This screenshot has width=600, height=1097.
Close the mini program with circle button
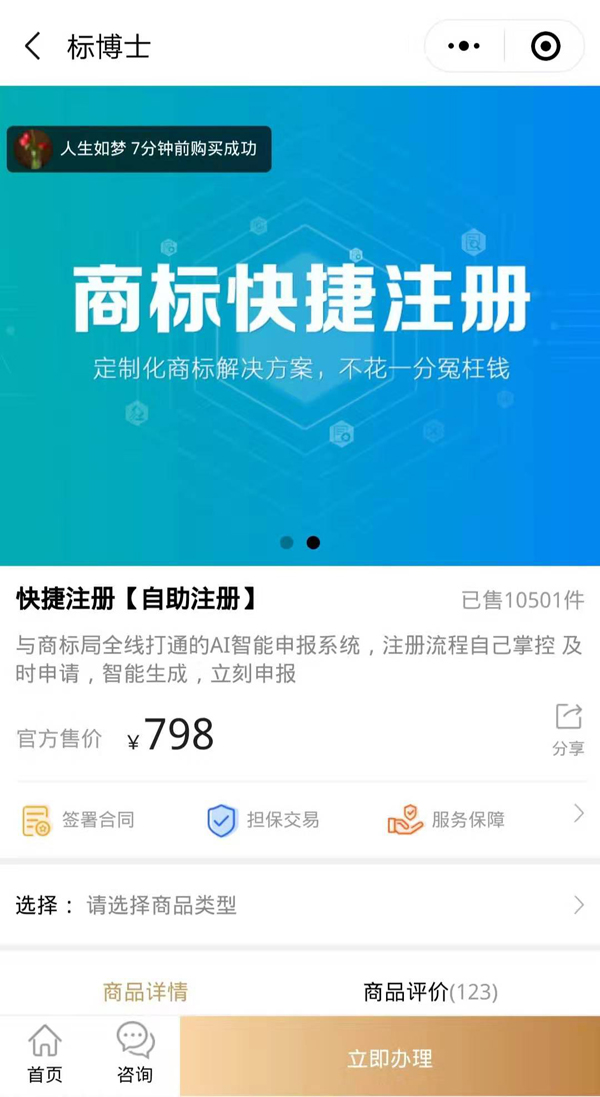click(545, 46)
